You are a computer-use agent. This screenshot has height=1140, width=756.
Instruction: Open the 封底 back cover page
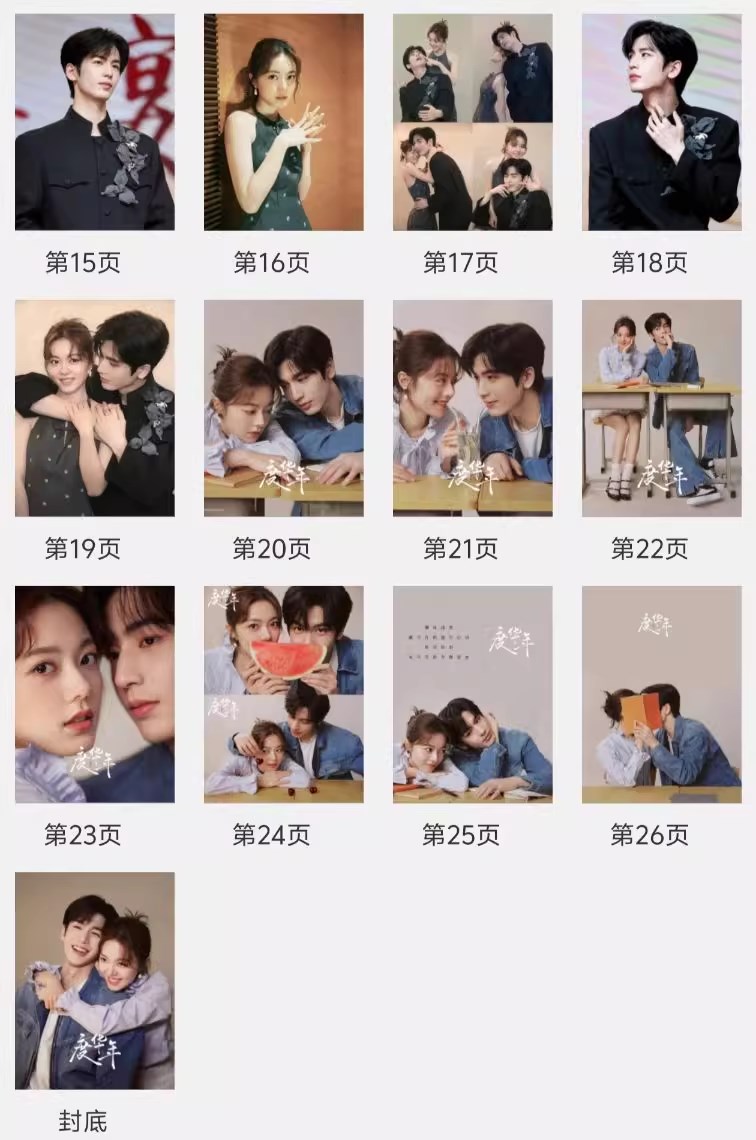click(x=95, y=980)
